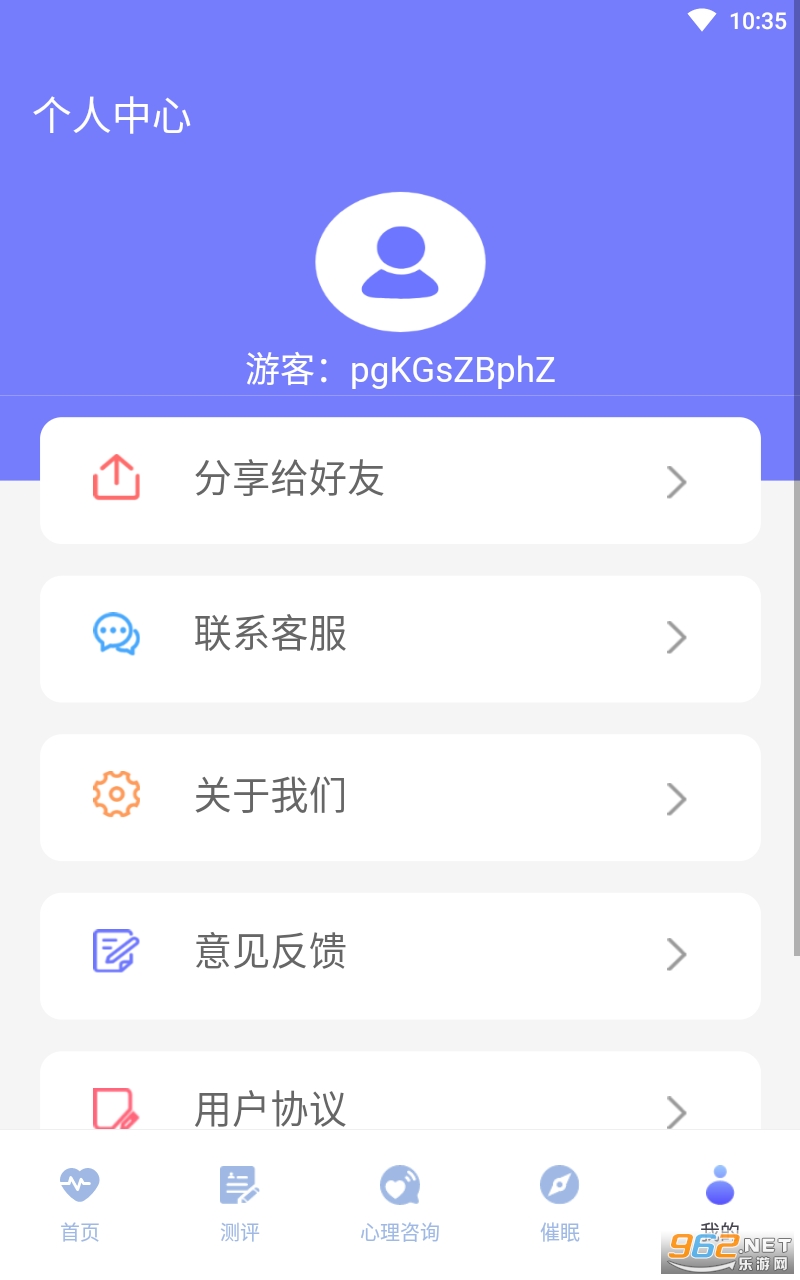Open 联系客服 customer service
This screenshot has width=800, height=1280.
[x=400, y=638]
